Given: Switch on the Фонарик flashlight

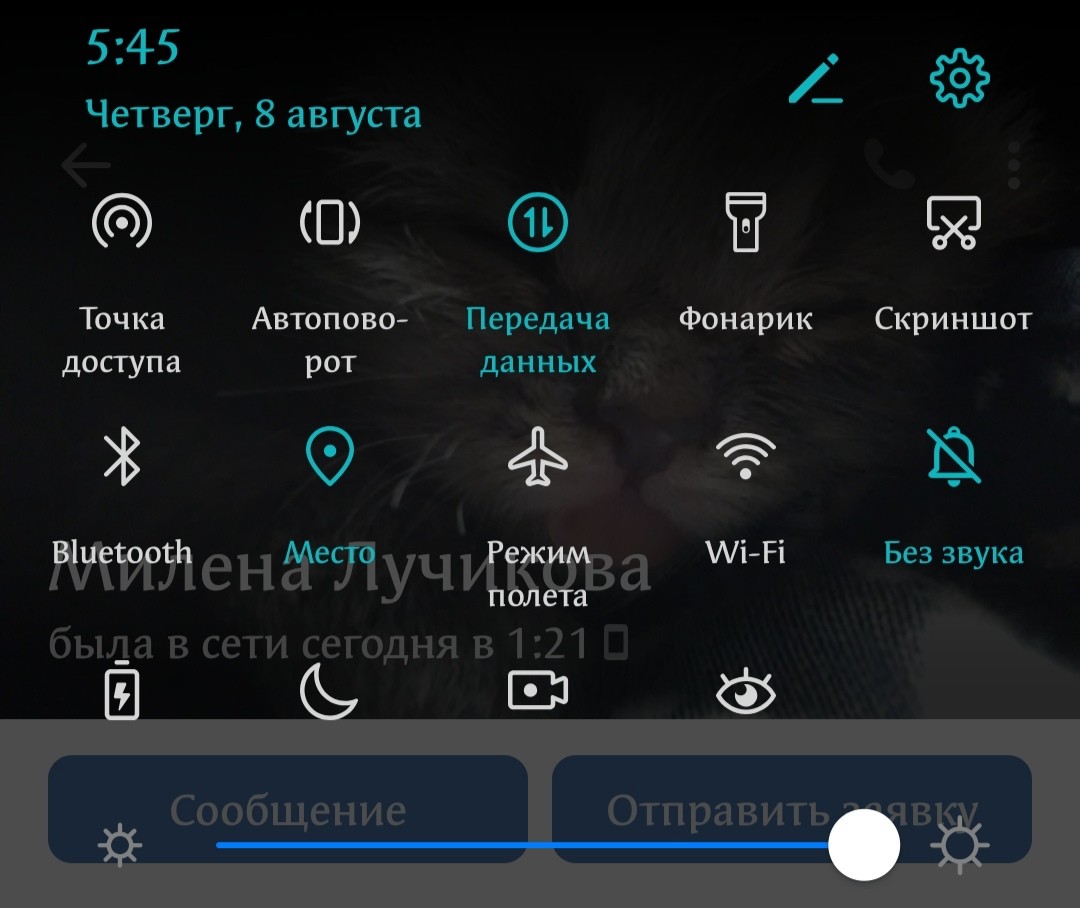Looking at the screenshot, I should pos(745,222).
